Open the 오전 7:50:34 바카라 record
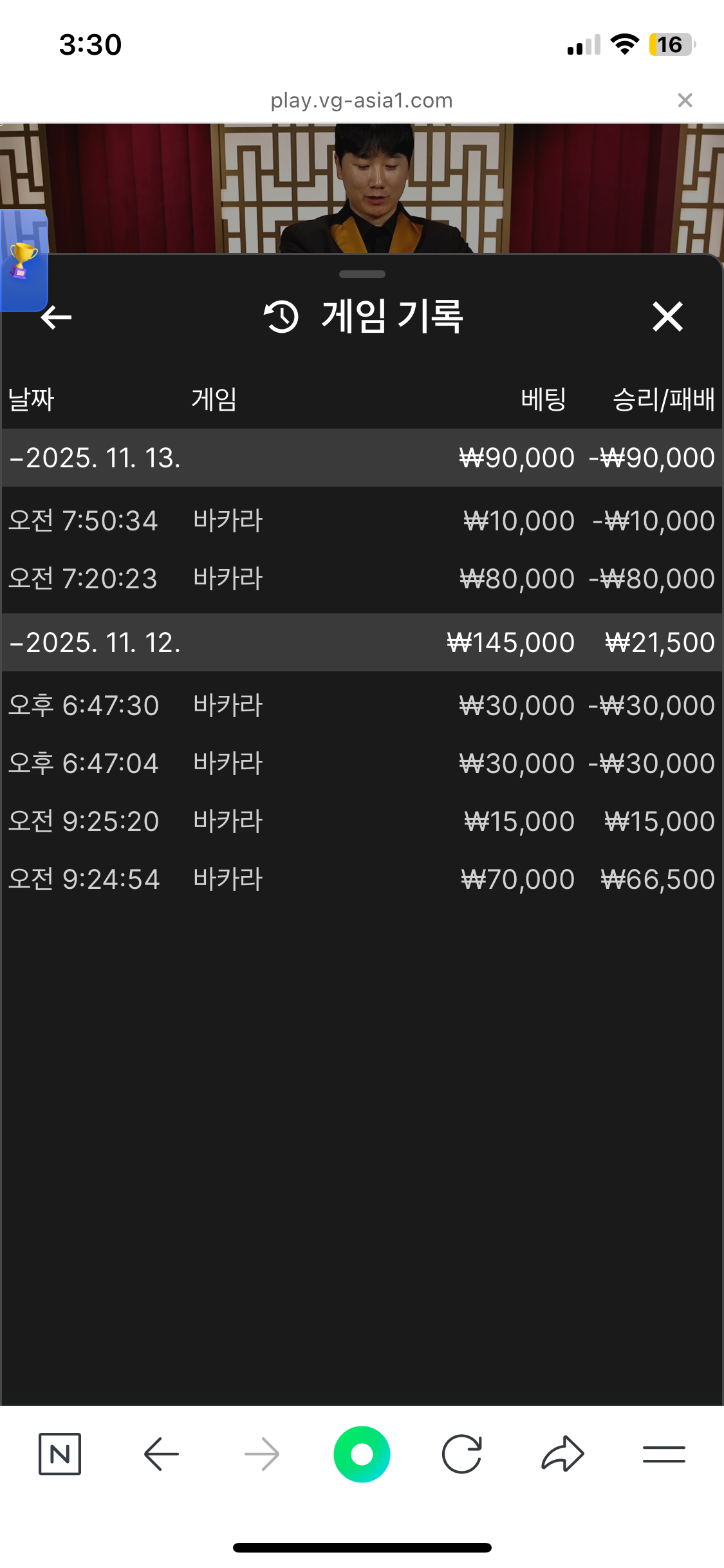 (x=360, y=521)
